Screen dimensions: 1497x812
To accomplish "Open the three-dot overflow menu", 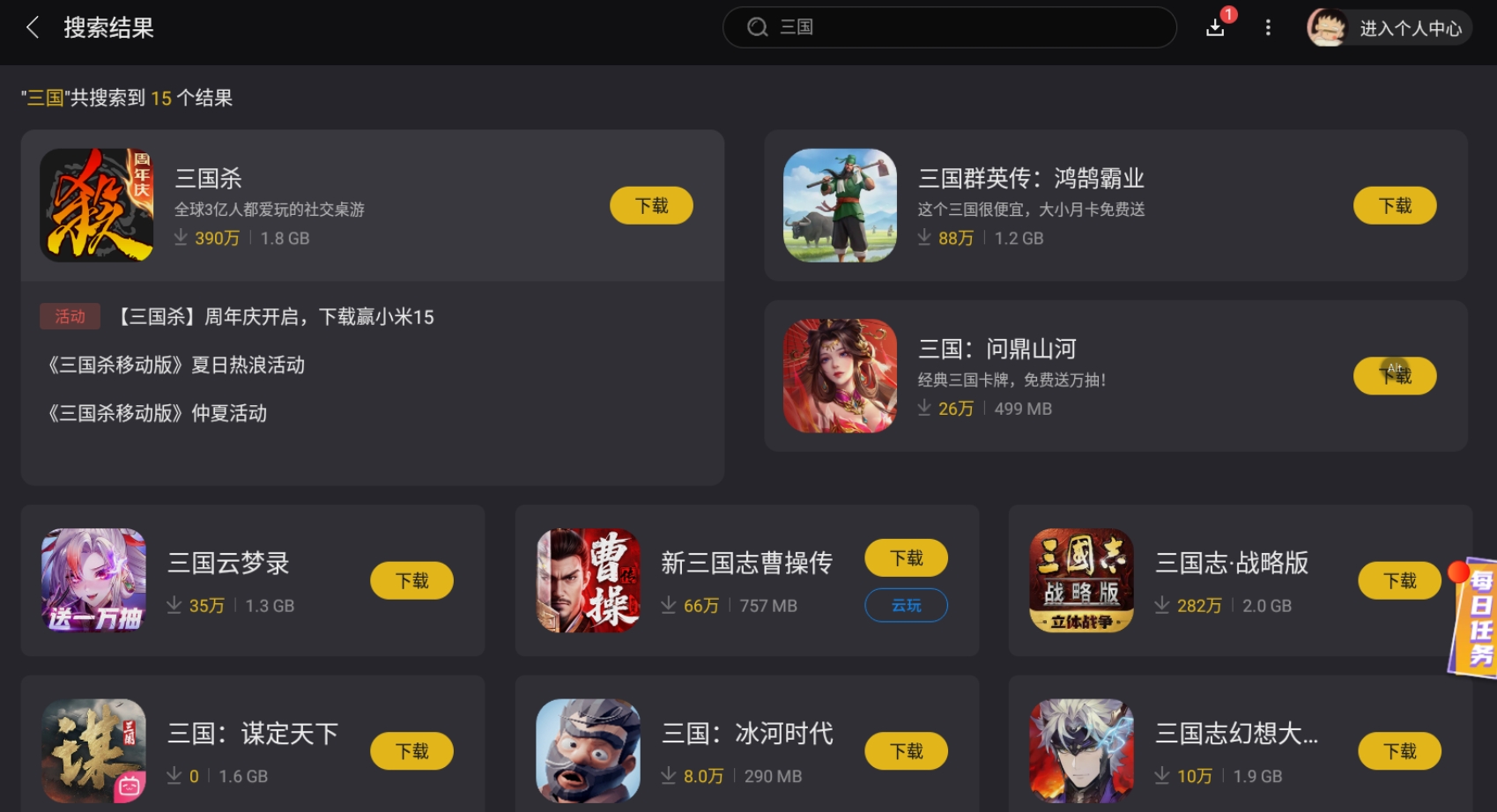I will (x=1268, y=27).
